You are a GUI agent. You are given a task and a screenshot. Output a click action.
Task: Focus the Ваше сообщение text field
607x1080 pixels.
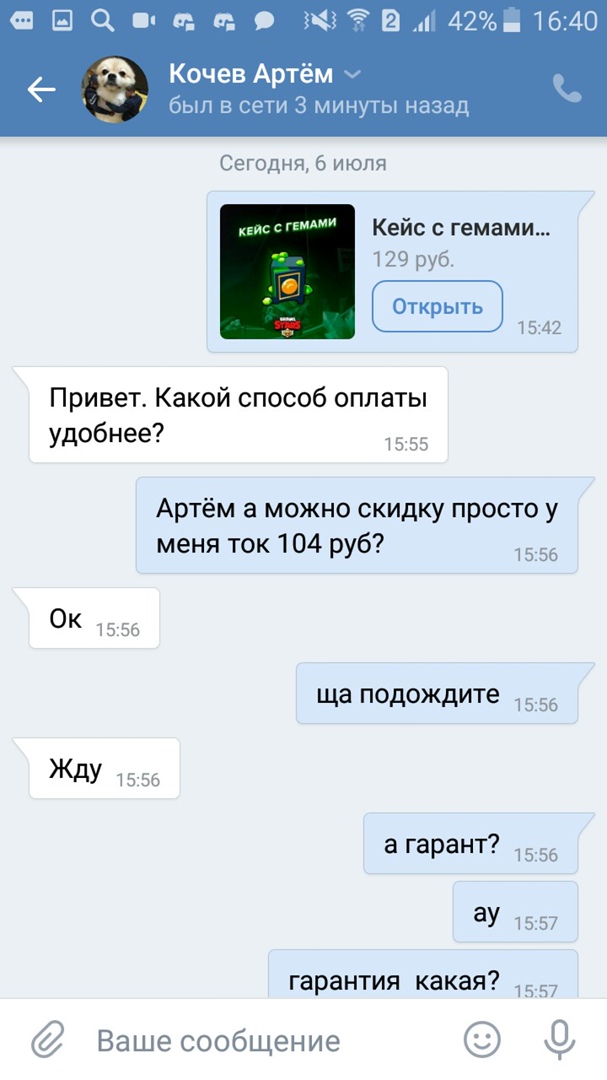[x=270, y=1041]
